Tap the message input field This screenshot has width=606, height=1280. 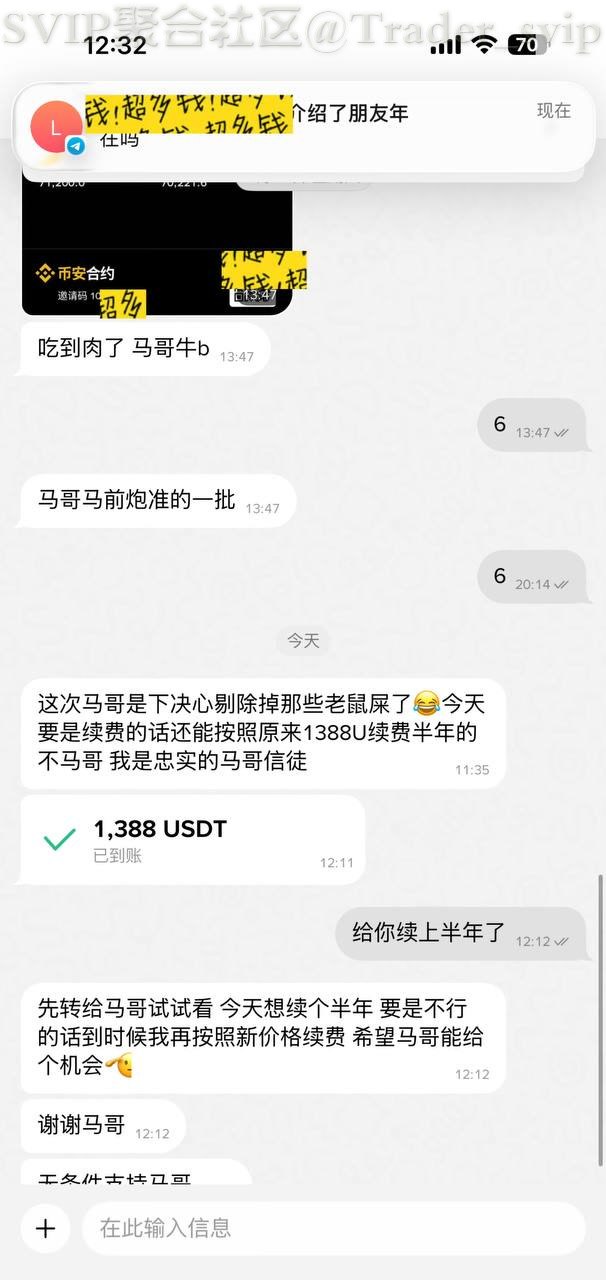(x=333, y=1228)
